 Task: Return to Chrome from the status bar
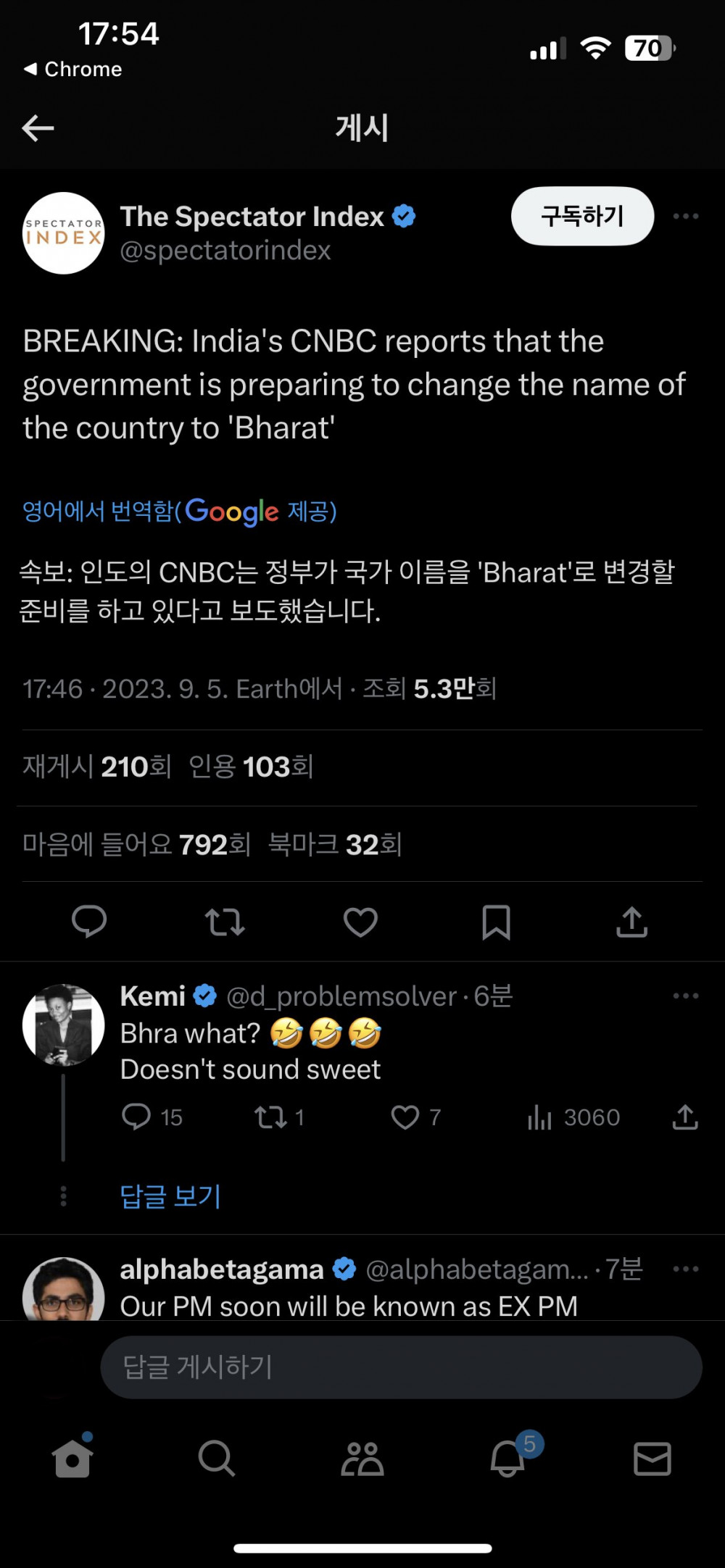pos(72,69)
